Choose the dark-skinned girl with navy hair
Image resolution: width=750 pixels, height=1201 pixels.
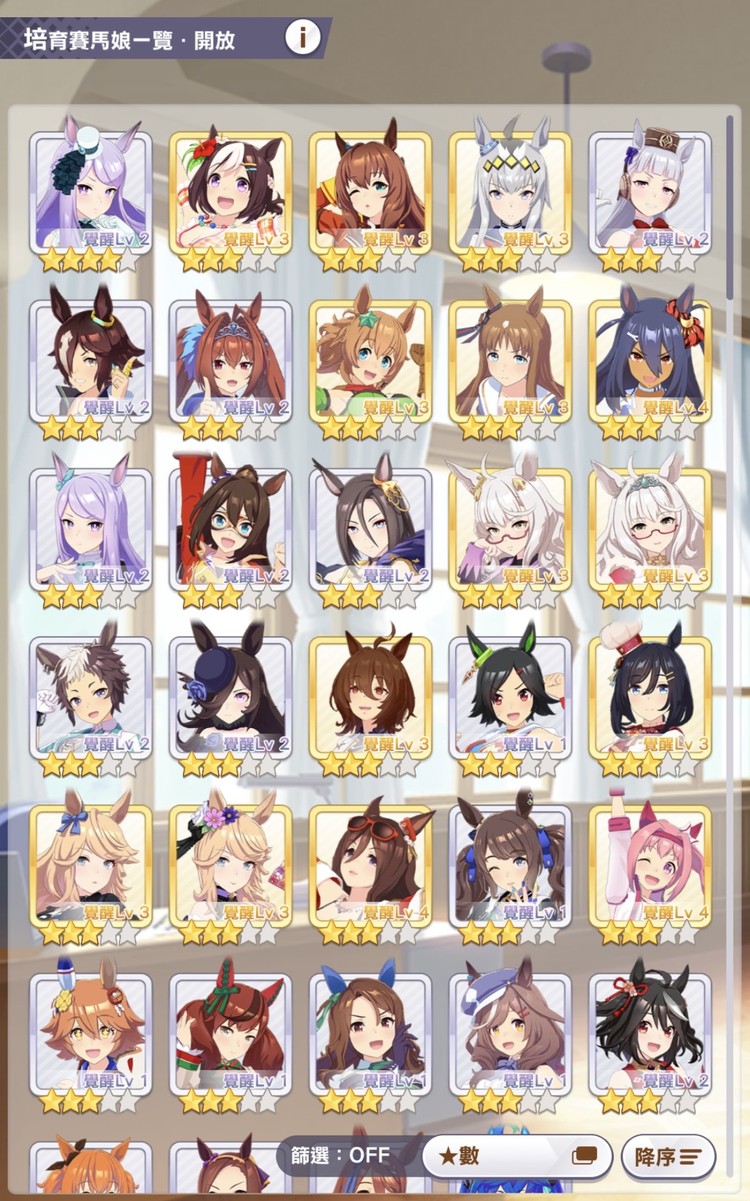pos(650,361)
